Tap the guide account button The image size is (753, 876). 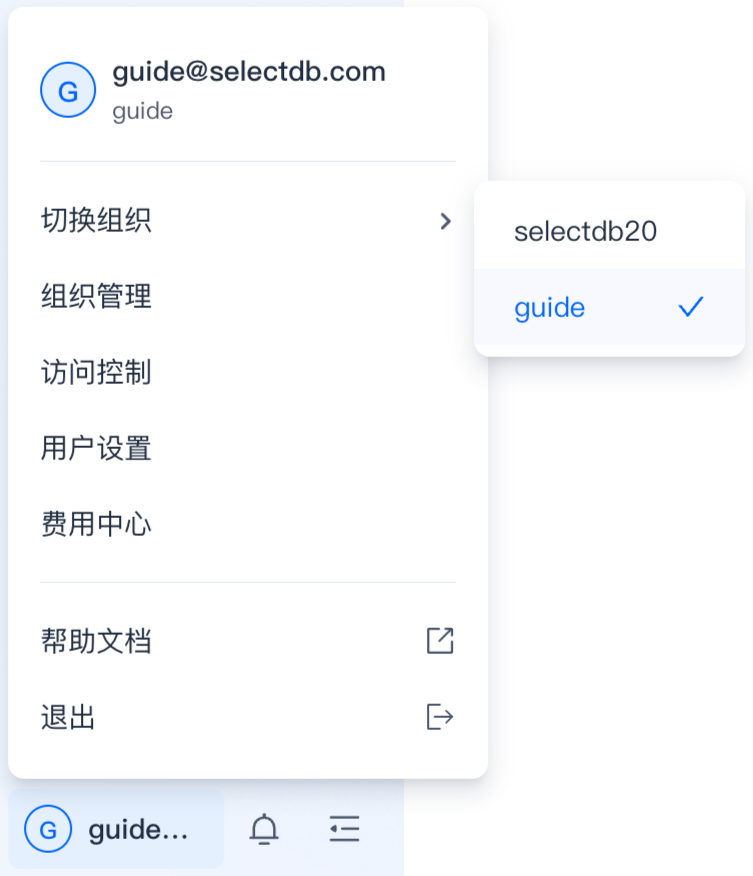116,829
